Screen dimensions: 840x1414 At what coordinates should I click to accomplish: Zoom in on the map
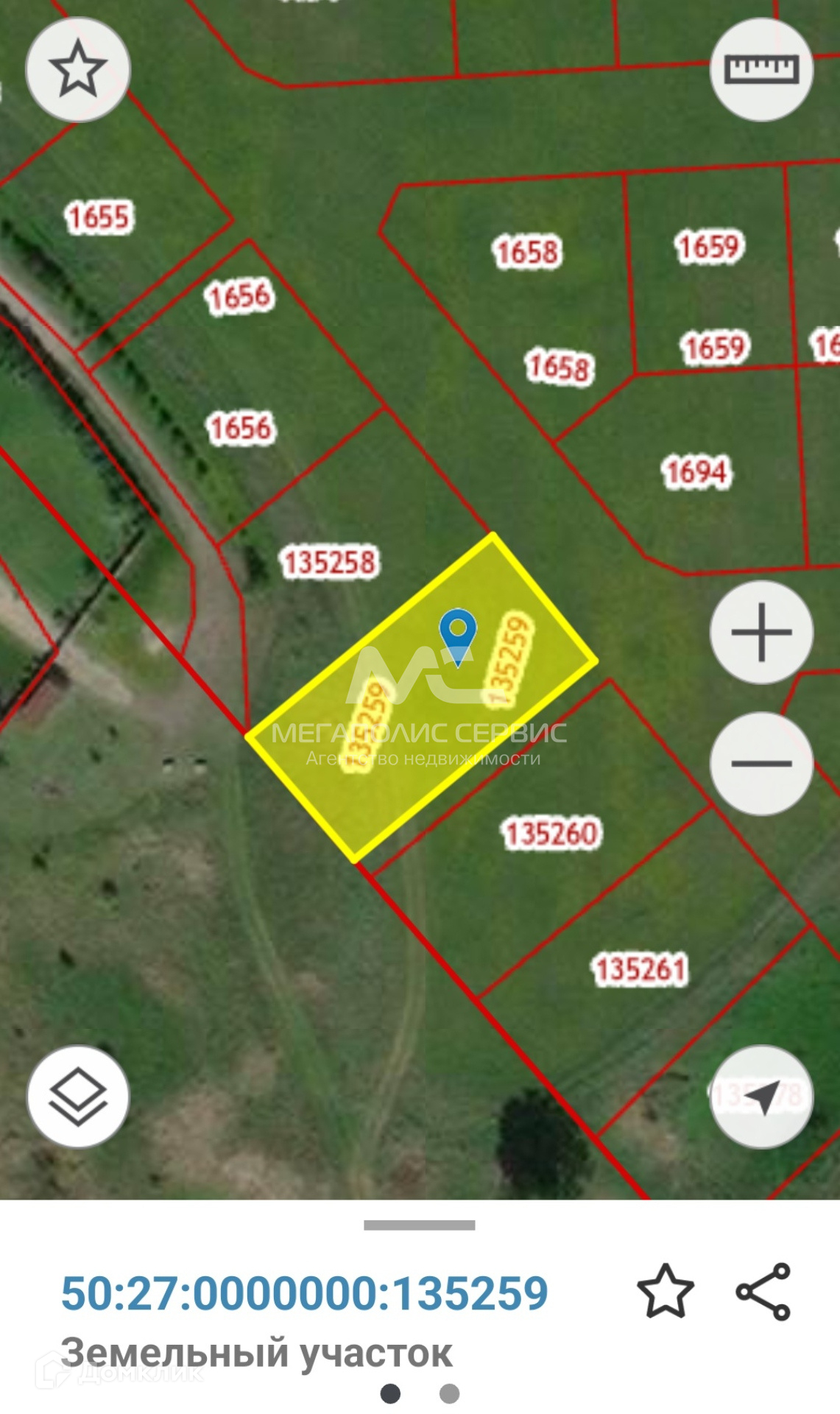point(761,632)
